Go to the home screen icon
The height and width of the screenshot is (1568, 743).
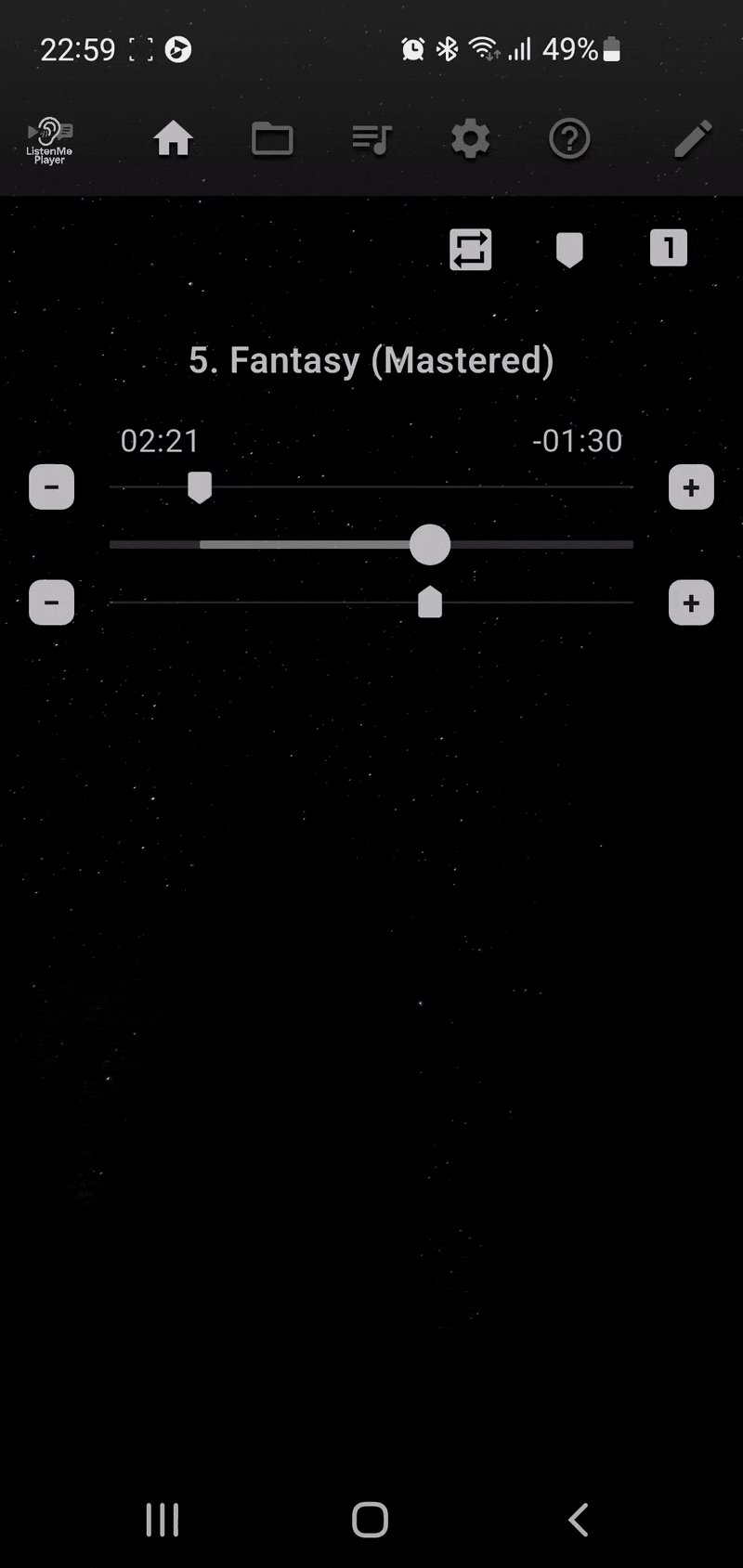pyautogui.click(x=174, y=139)
